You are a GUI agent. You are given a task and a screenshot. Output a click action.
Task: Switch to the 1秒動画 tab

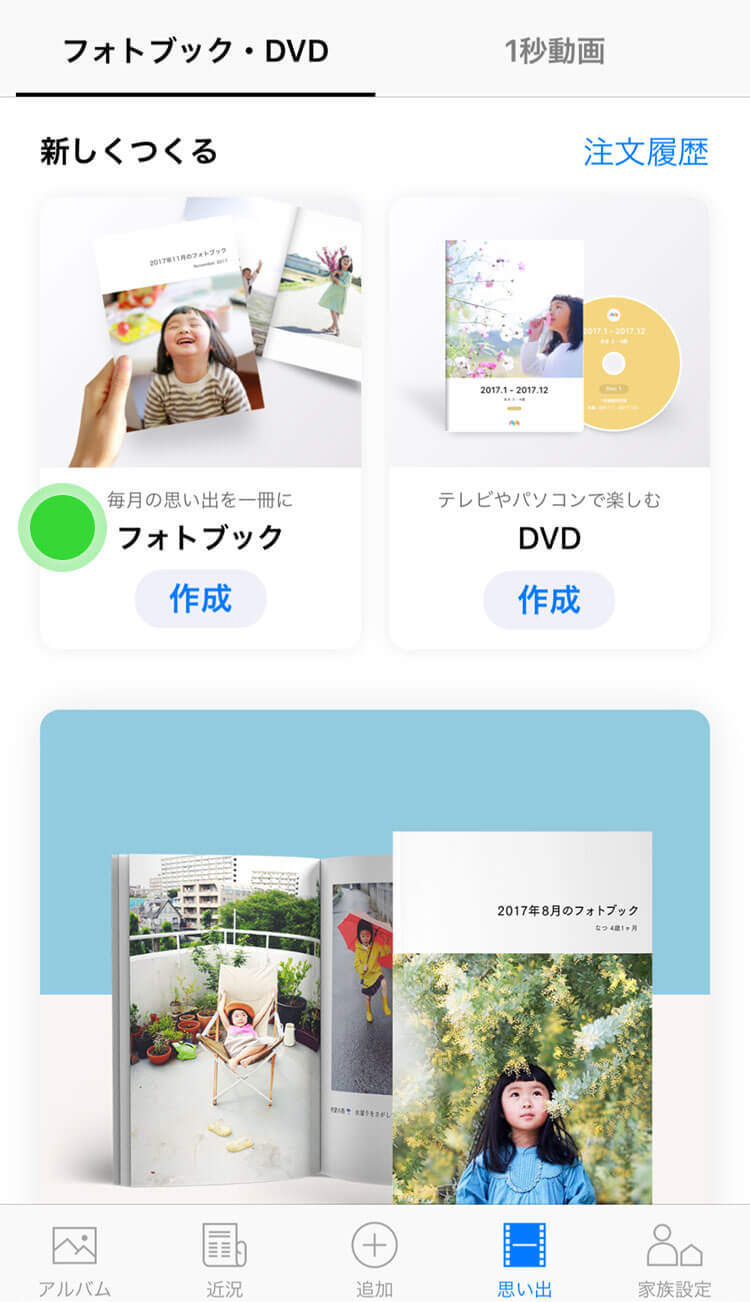click(x=554, y=50)
